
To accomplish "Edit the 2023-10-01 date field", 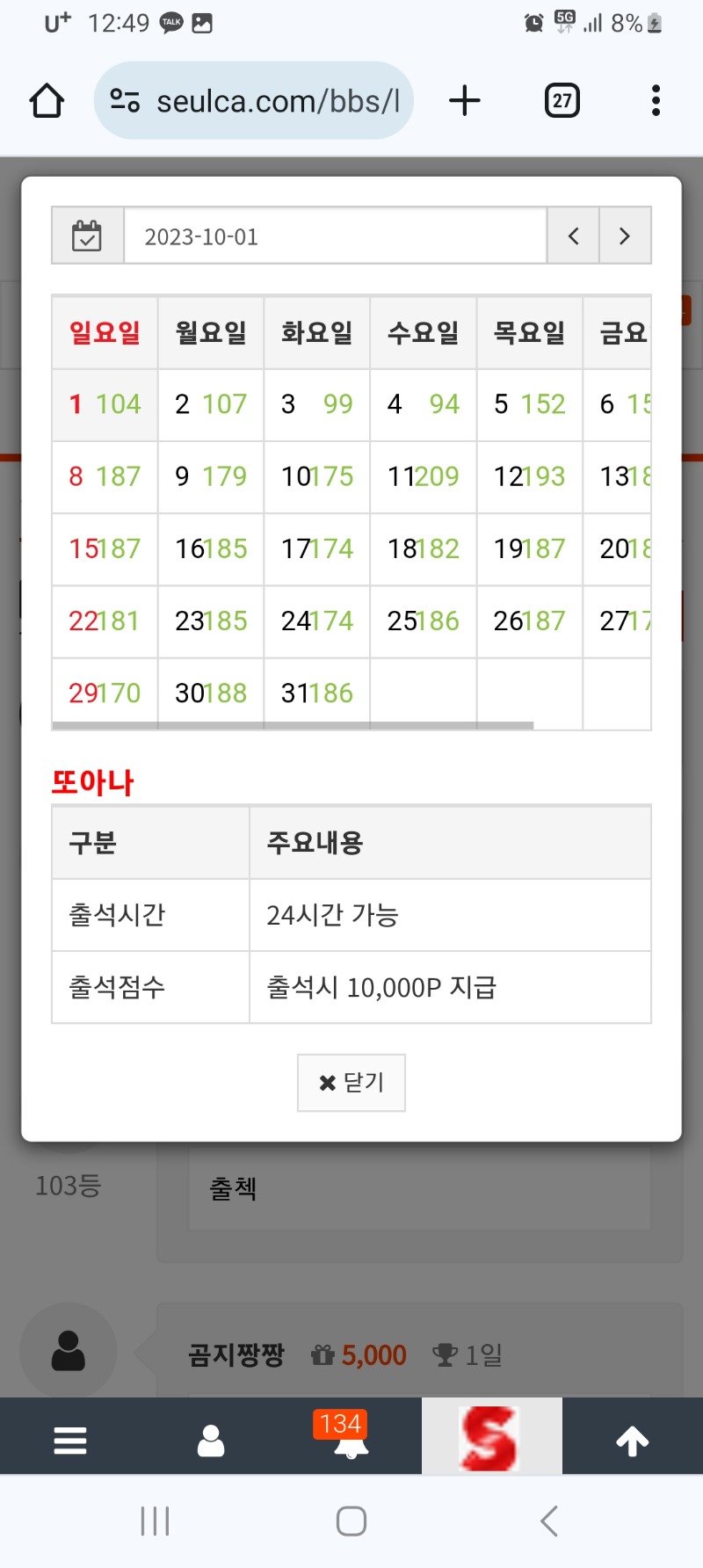I will tap(335, 236).
